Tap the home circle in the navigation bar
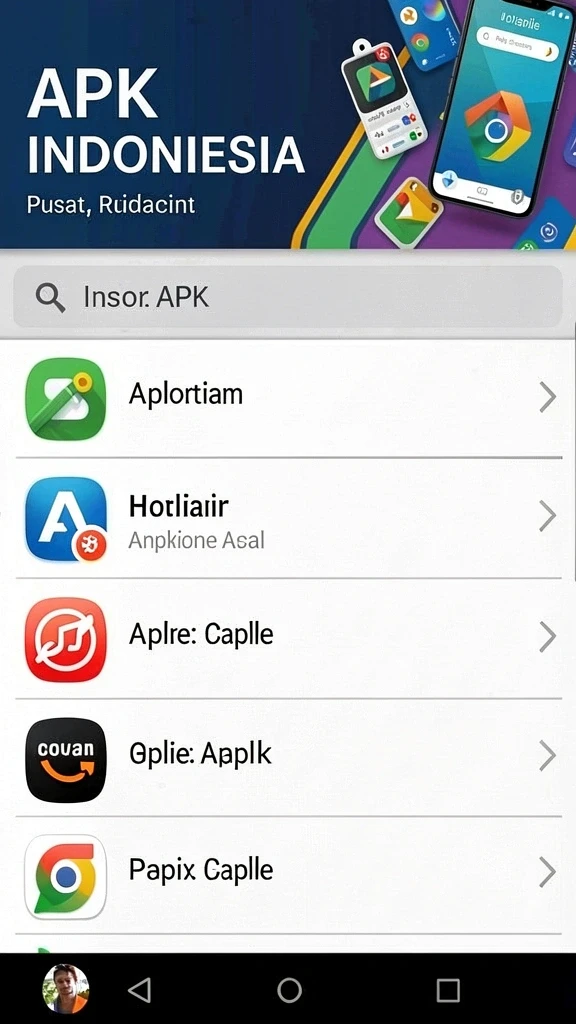The height and width of the screenshot is (1024, 576). click(289, 990)
